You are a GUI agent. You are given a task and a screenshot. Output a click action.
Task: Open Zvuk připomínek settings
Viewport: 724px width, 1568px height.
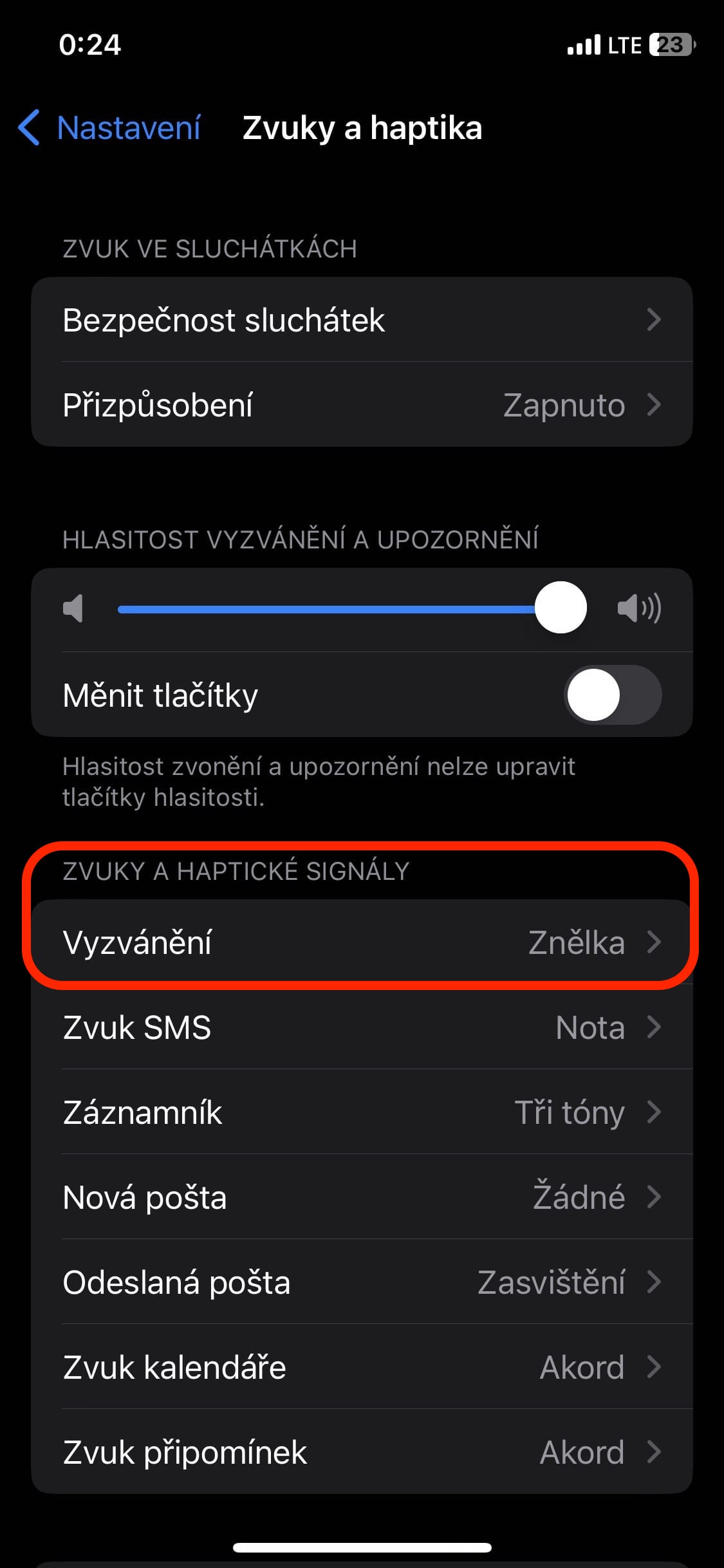coord(362,1452)
